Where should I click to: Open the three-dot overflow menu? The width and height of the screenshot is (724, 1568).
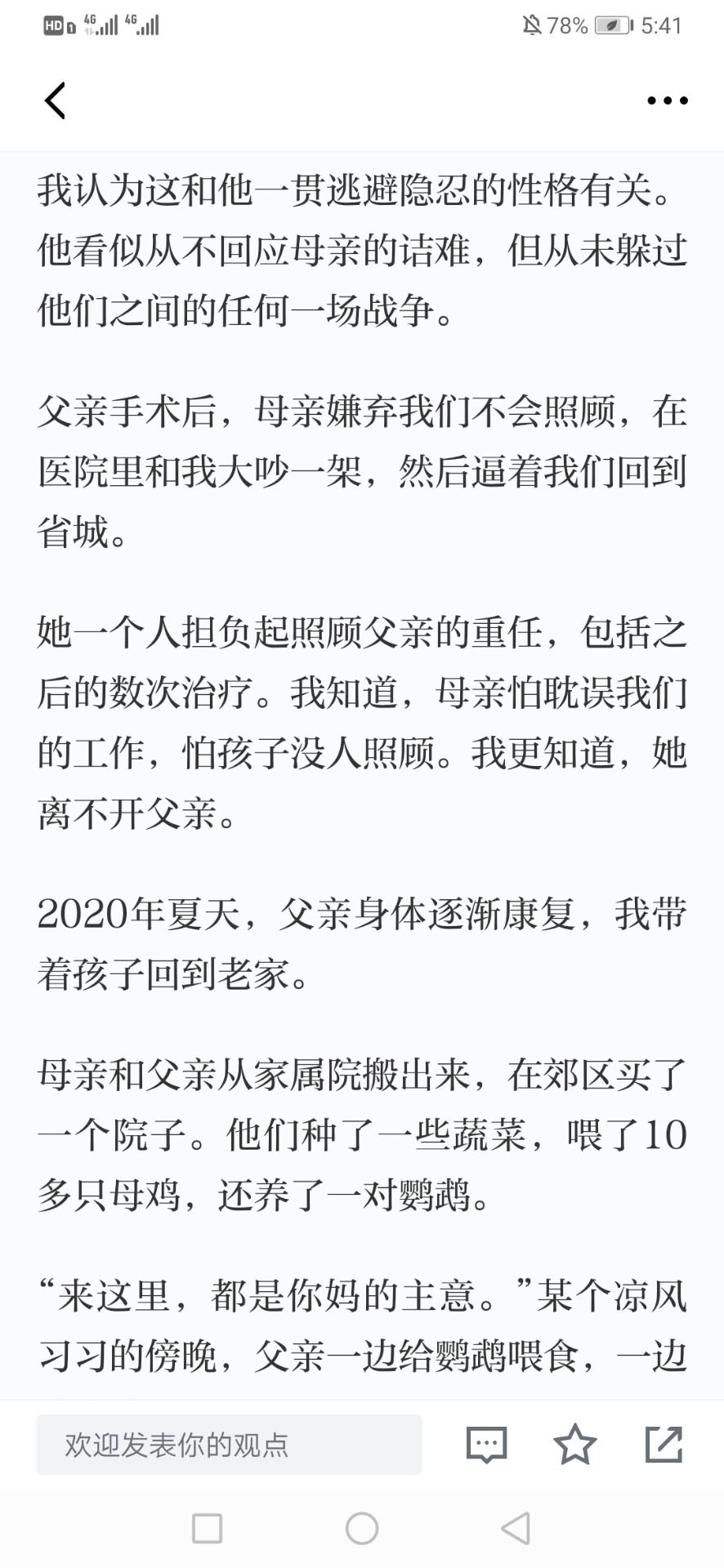pos(667,100)
